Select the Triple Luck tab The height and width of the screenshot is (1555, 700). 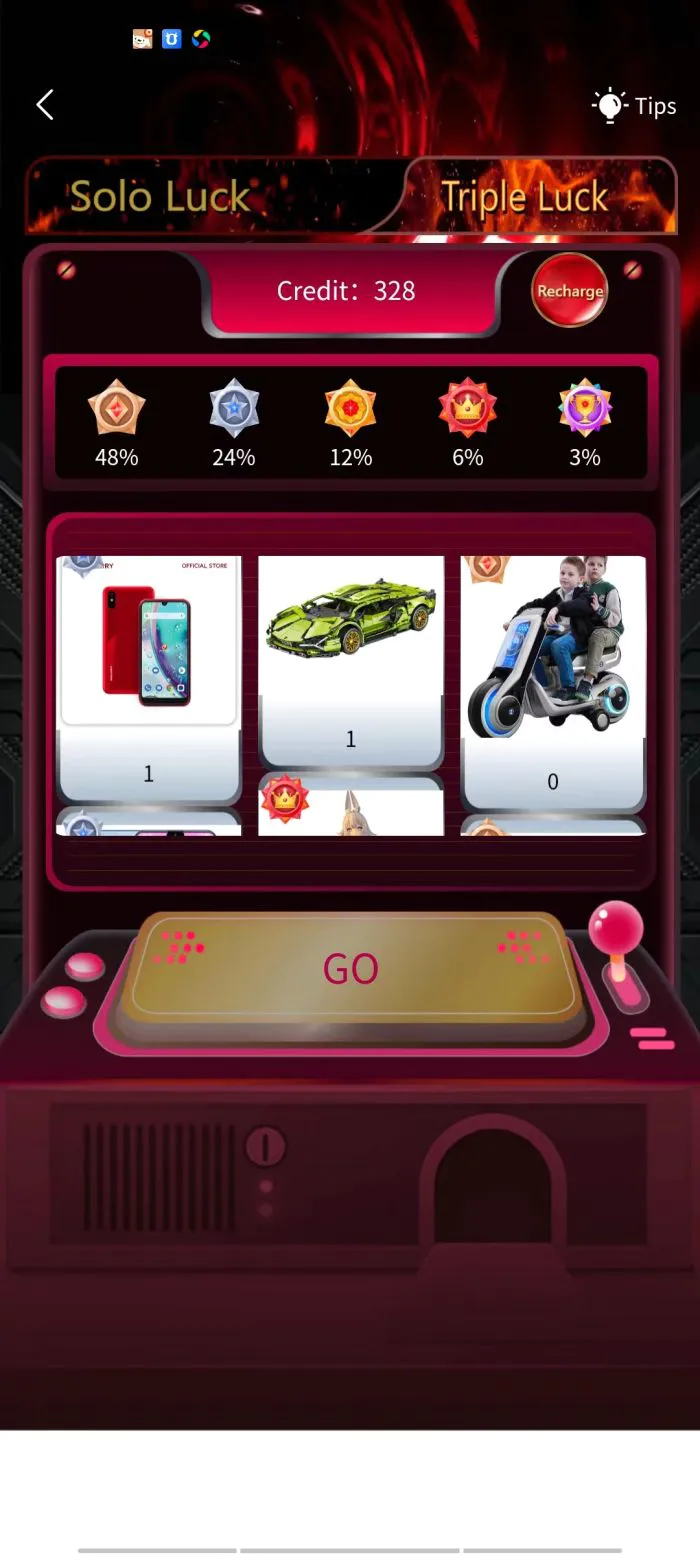coord(524,197)
